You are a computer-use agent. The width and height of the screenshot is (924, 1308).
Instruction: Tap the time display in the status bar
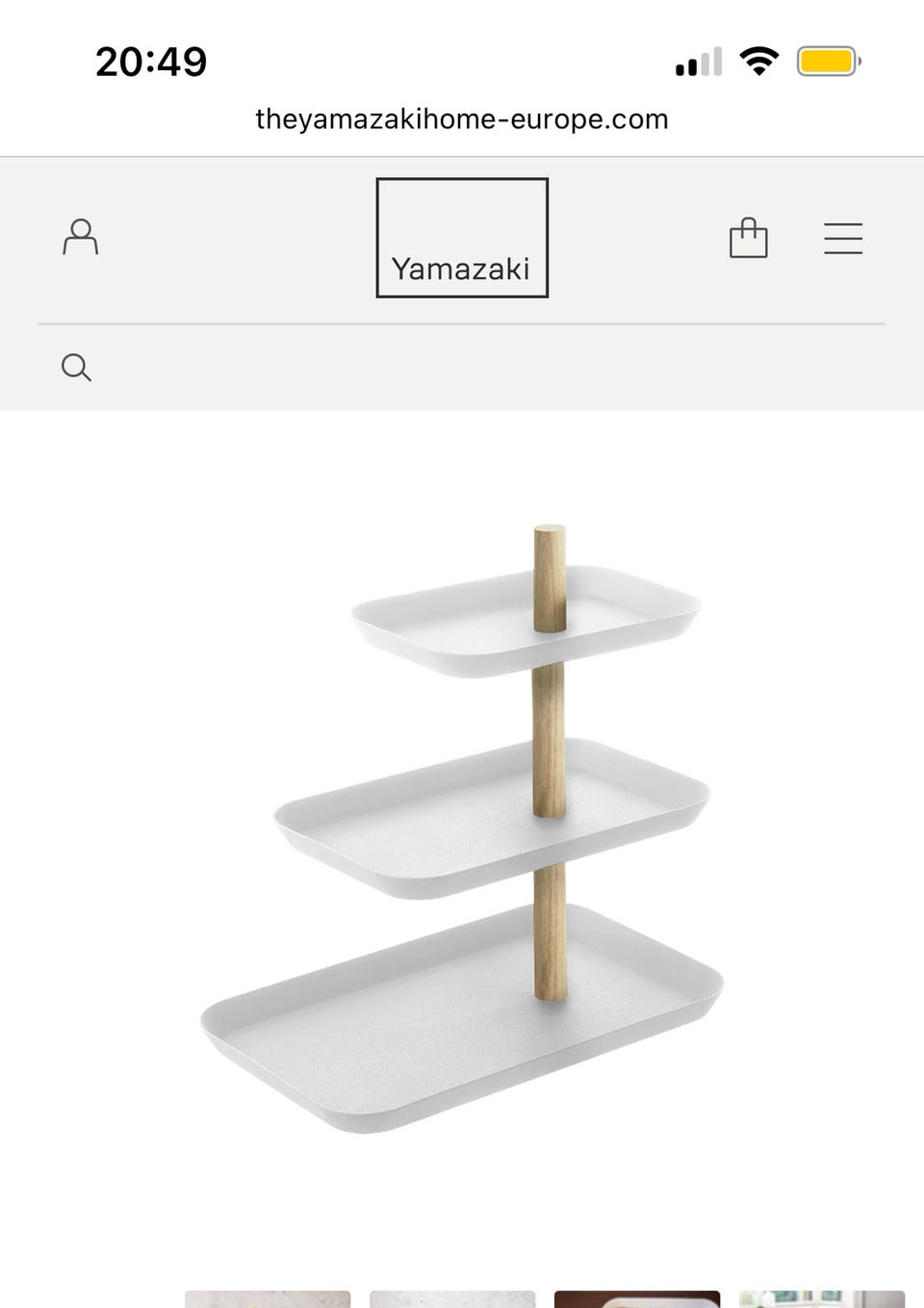point(150,61)
